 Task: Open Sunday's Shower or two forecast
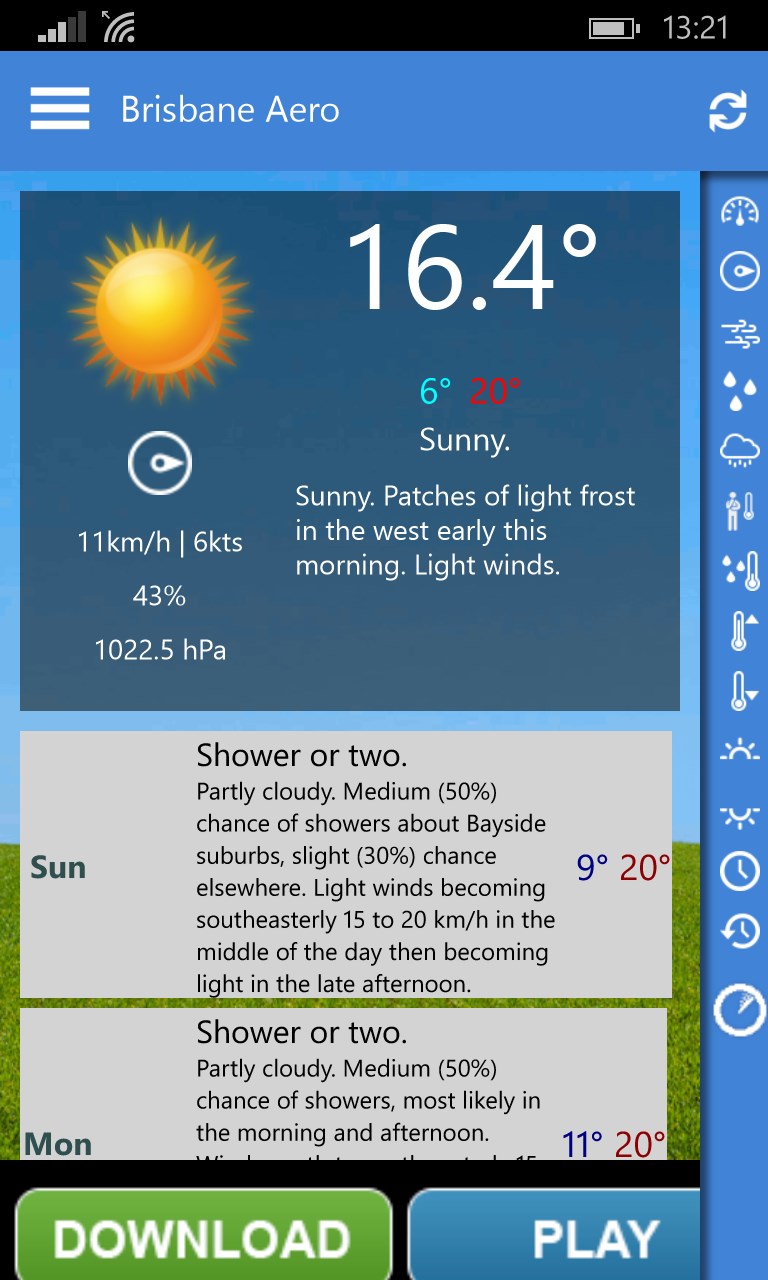346,865
